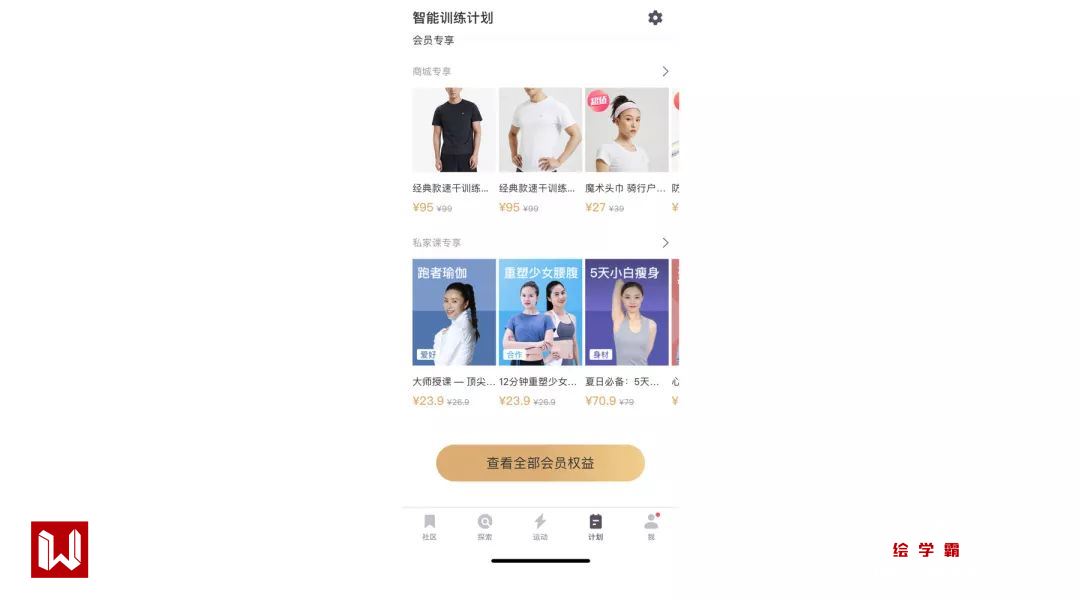Image resolution: width=1080 pixels, height=600 pixels.
Task: Open the settings gear icon
Action: pyautogui.click(x=655, y=18)
